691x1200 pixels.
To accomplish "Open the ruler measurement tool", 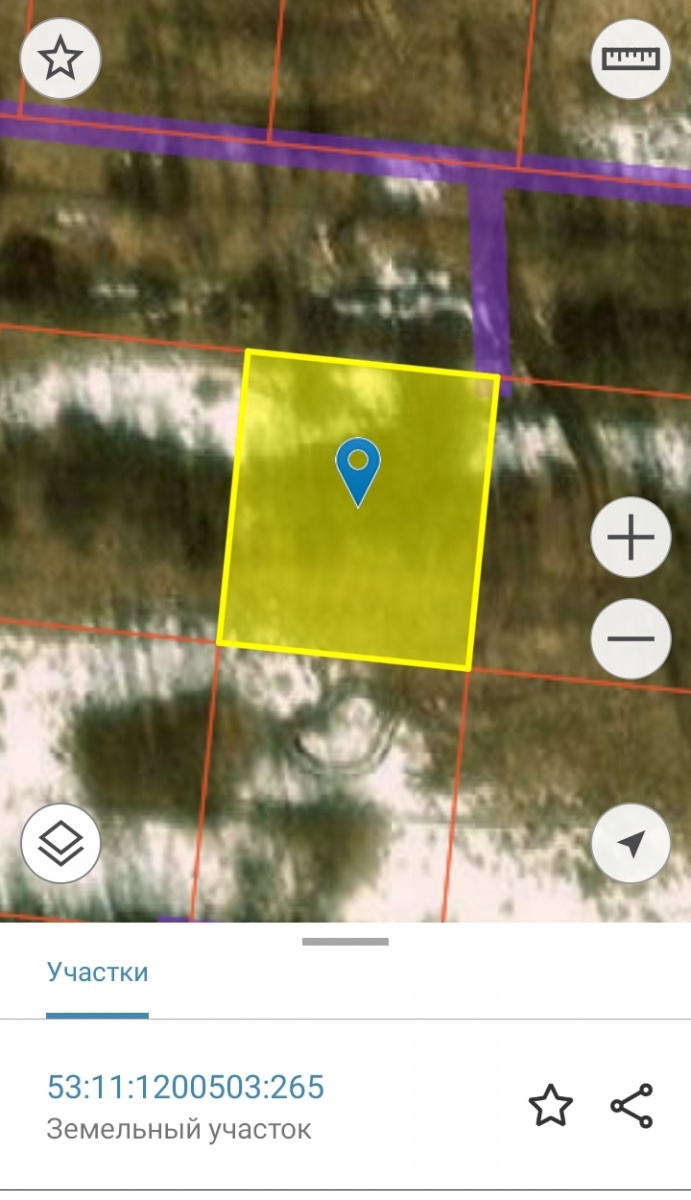I will tap(630, 59).
